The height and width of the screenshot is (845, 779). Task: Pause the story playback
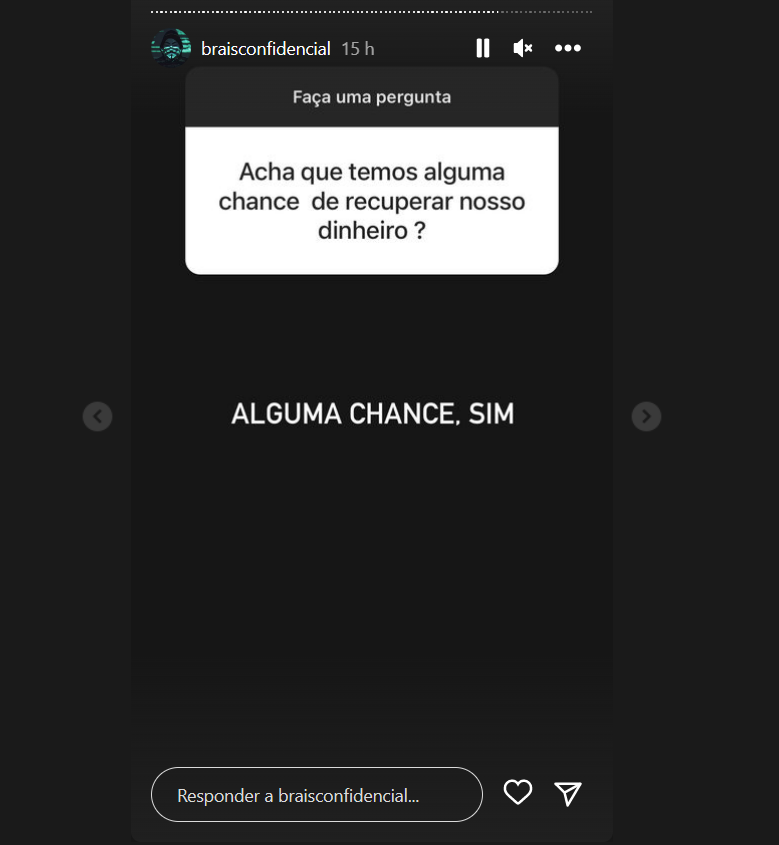(x=483, y=48)
